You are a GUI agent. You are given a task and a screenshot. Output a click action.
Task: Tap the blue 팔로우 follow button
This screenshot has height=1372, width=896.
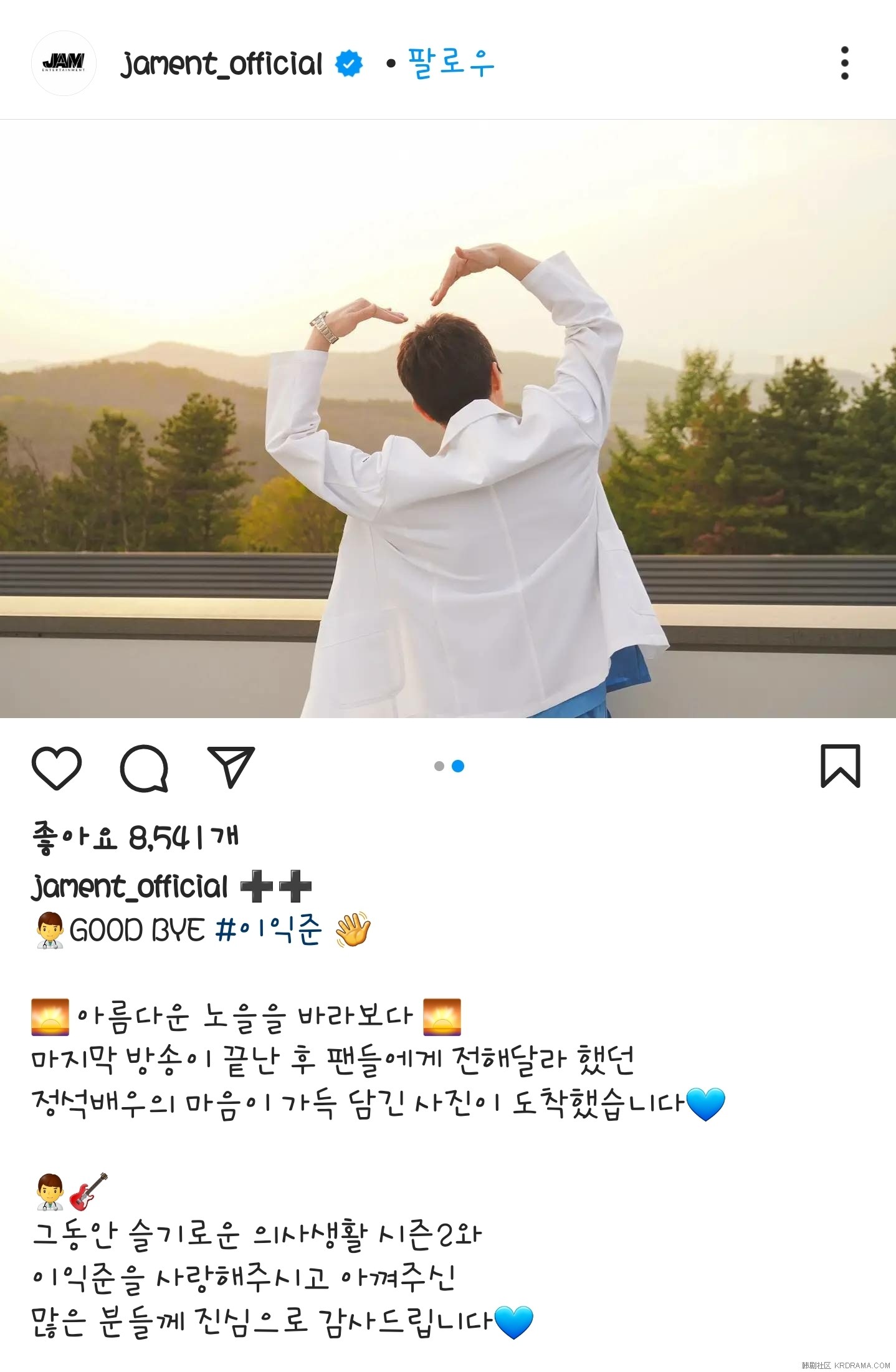[450, 63]
